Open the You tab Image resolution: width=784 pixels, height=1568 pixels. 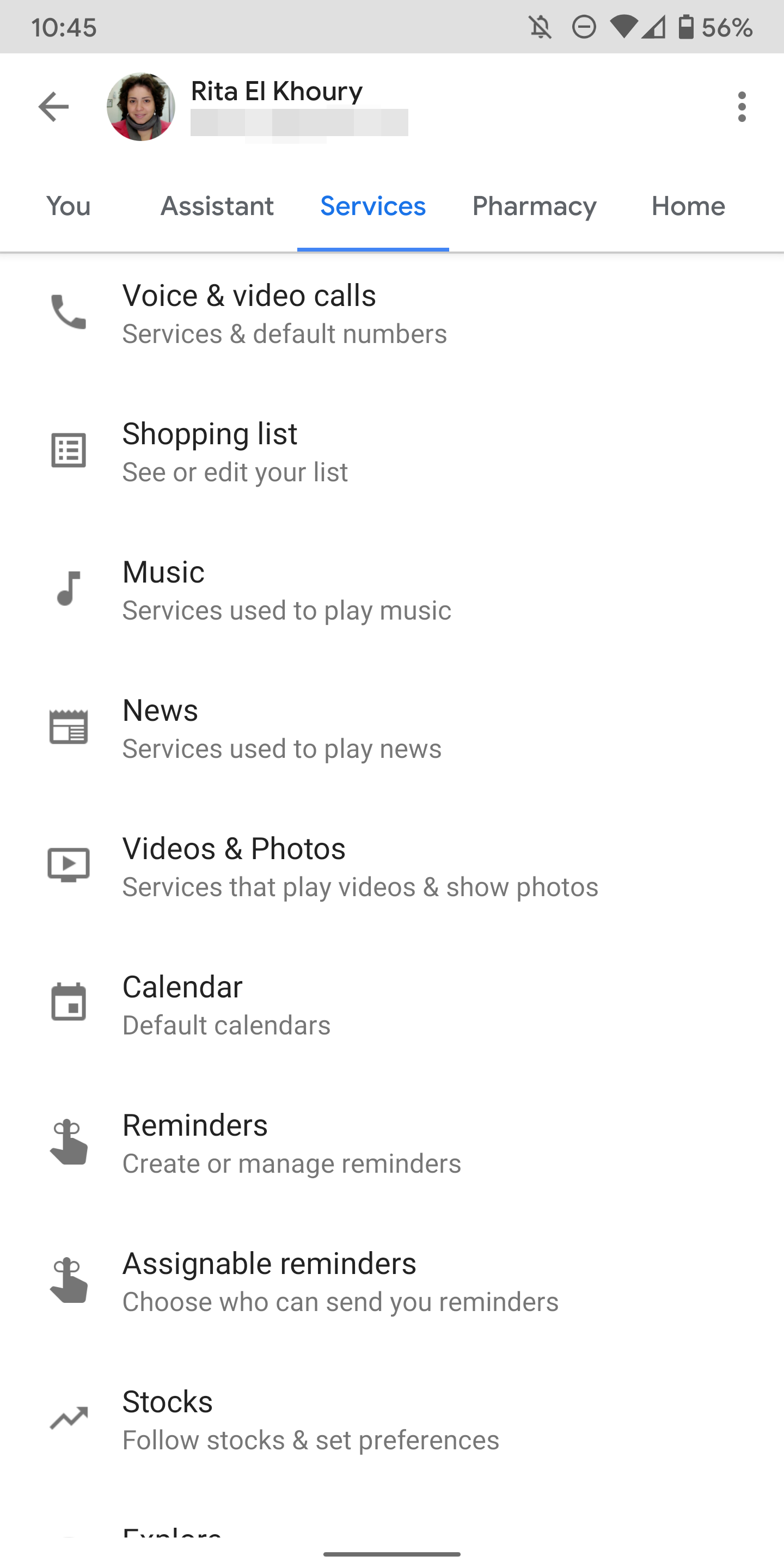click(x=68, y=206)
